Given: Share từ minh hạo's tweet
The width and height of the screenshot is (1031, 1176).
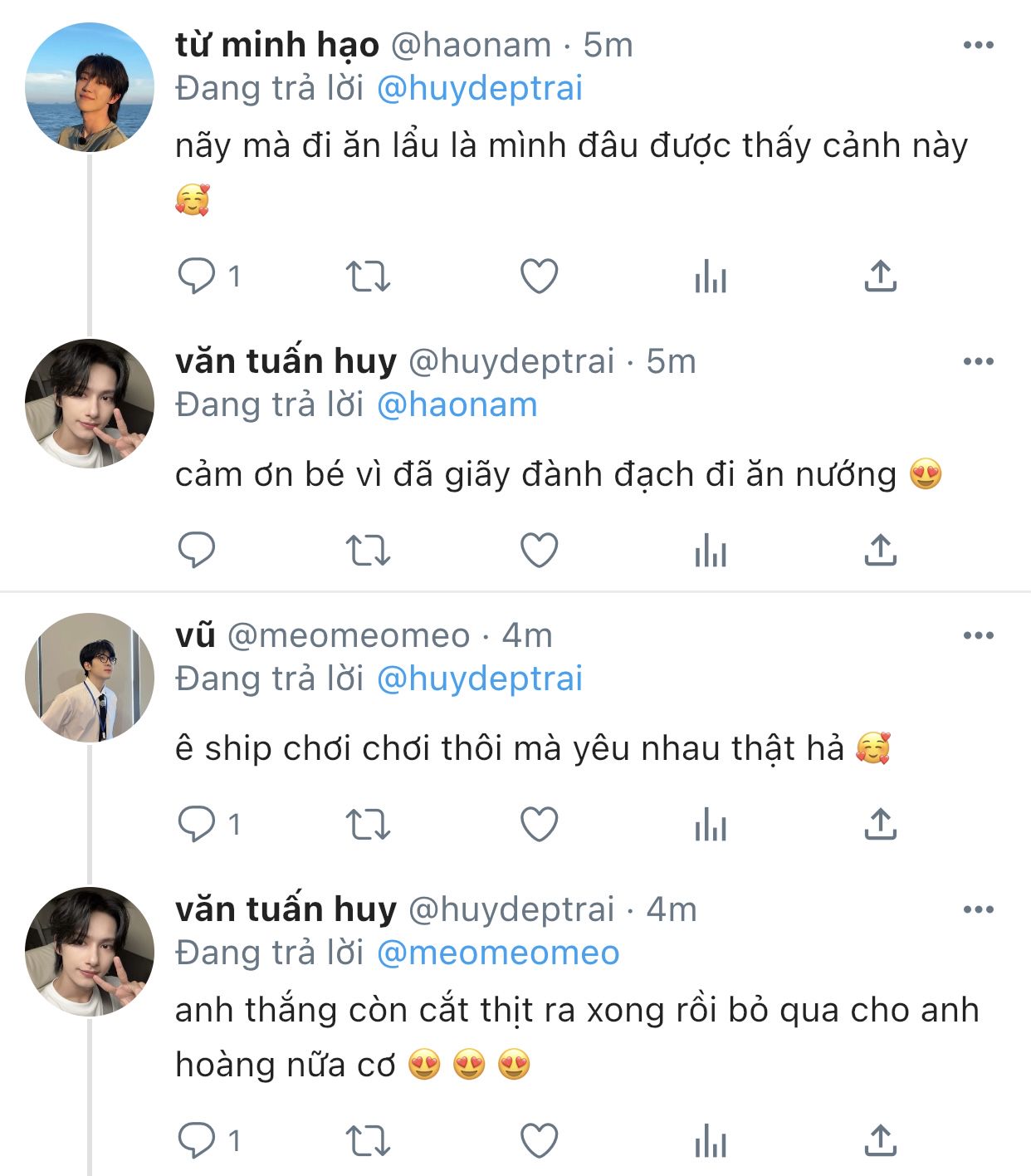Looking at the screenshot, I should [880, 277].
